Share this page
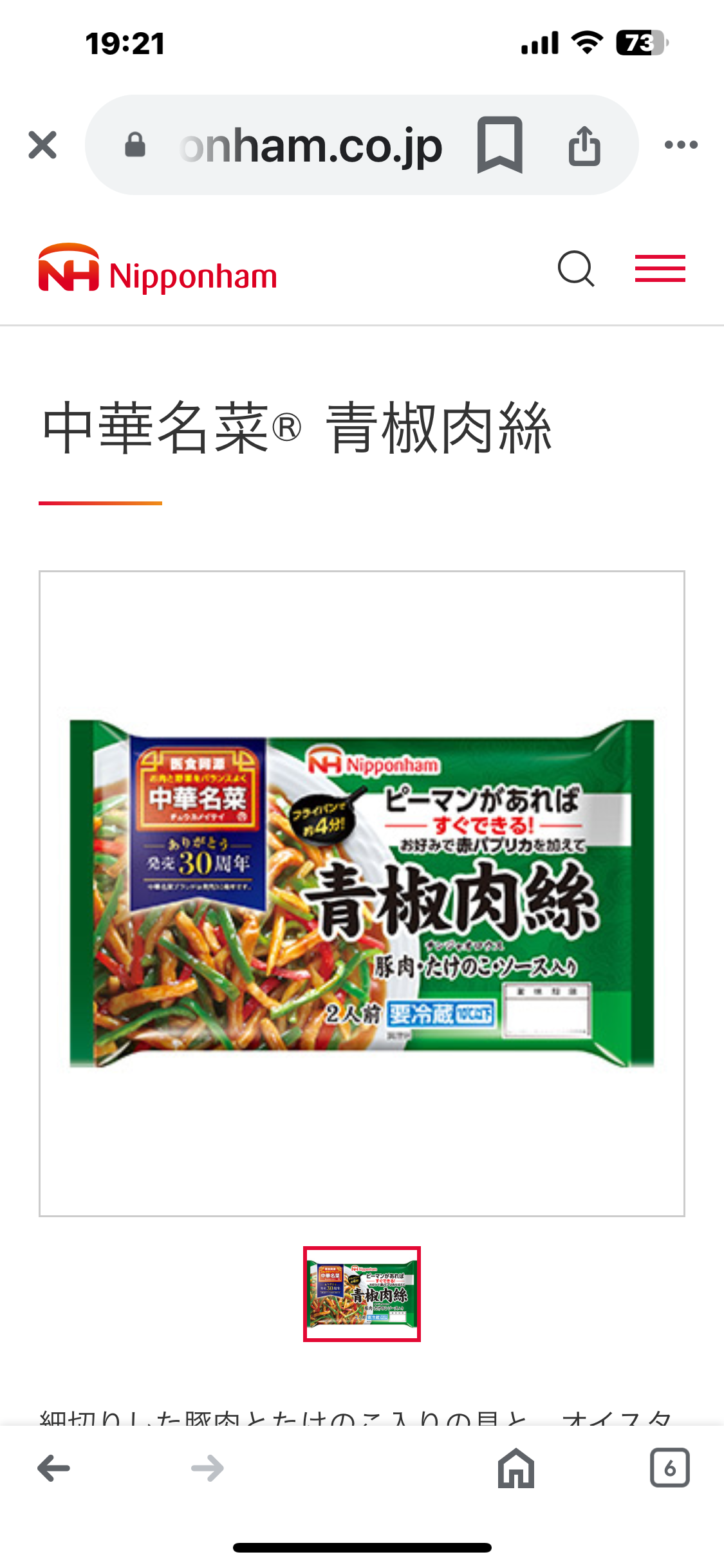Screen dimensions: 724x1568 coord(584,146)
